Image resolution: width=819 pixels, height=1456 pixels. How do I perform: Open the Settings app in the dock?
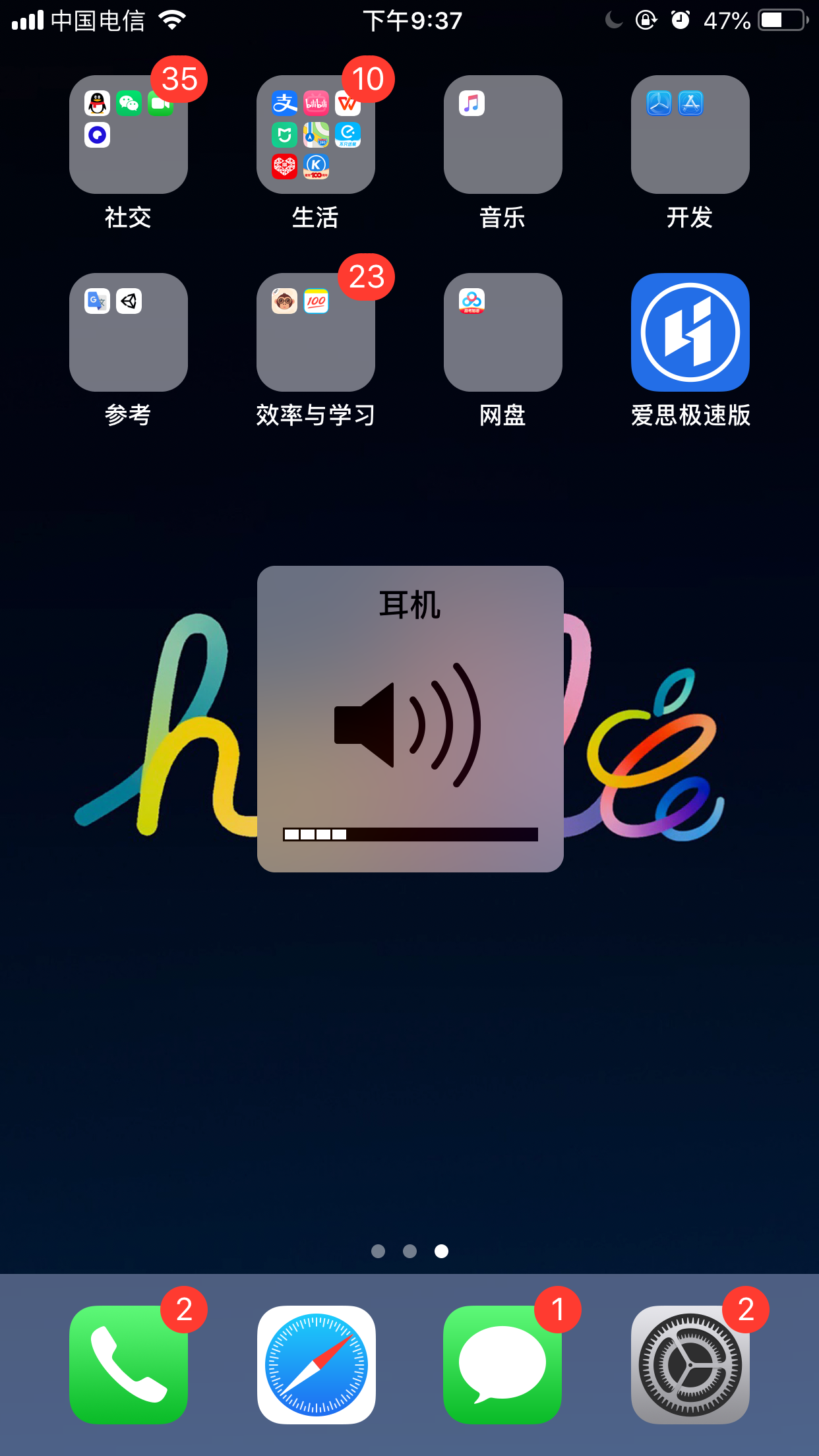690,1365
